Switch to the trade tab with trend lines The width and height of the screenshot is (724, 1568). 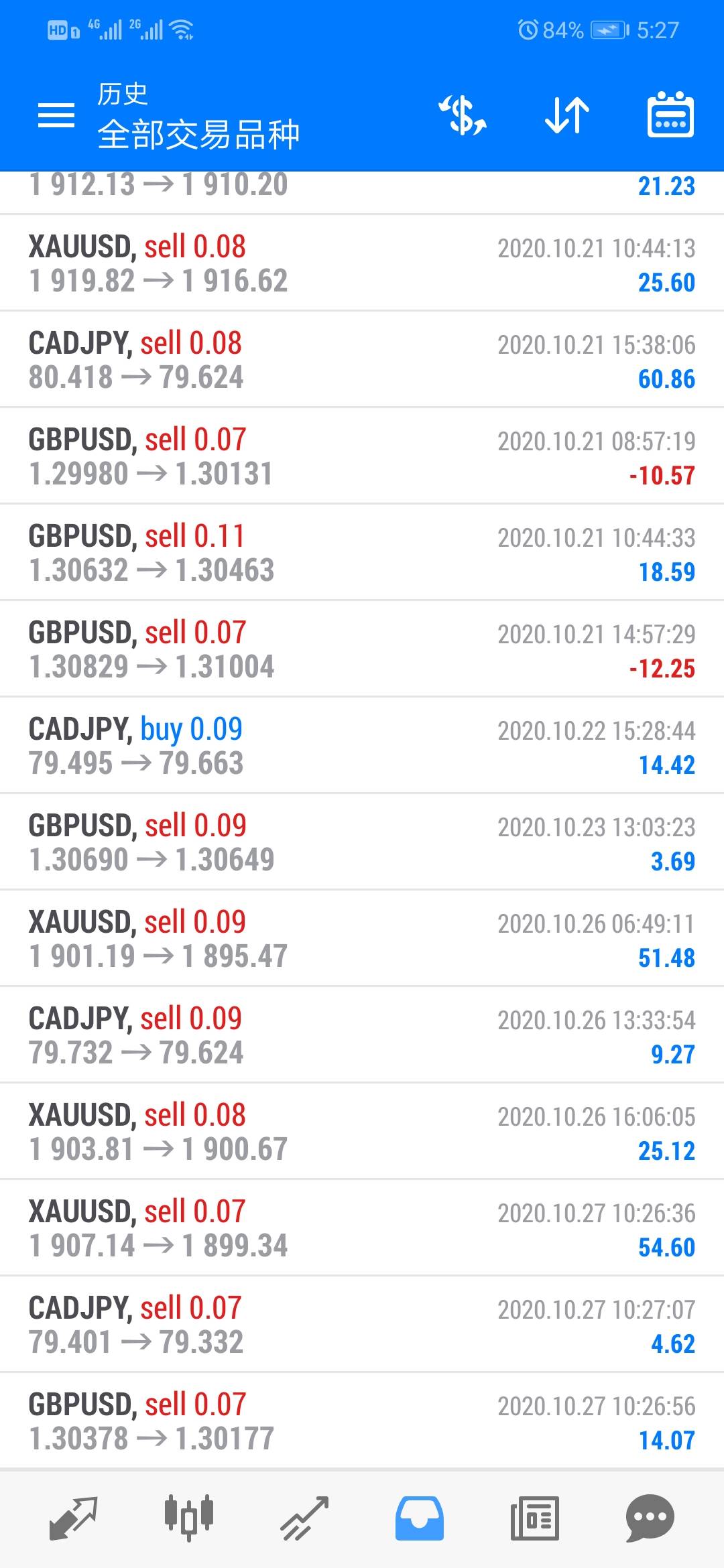pyautogui.click(x=304, y=1518)
